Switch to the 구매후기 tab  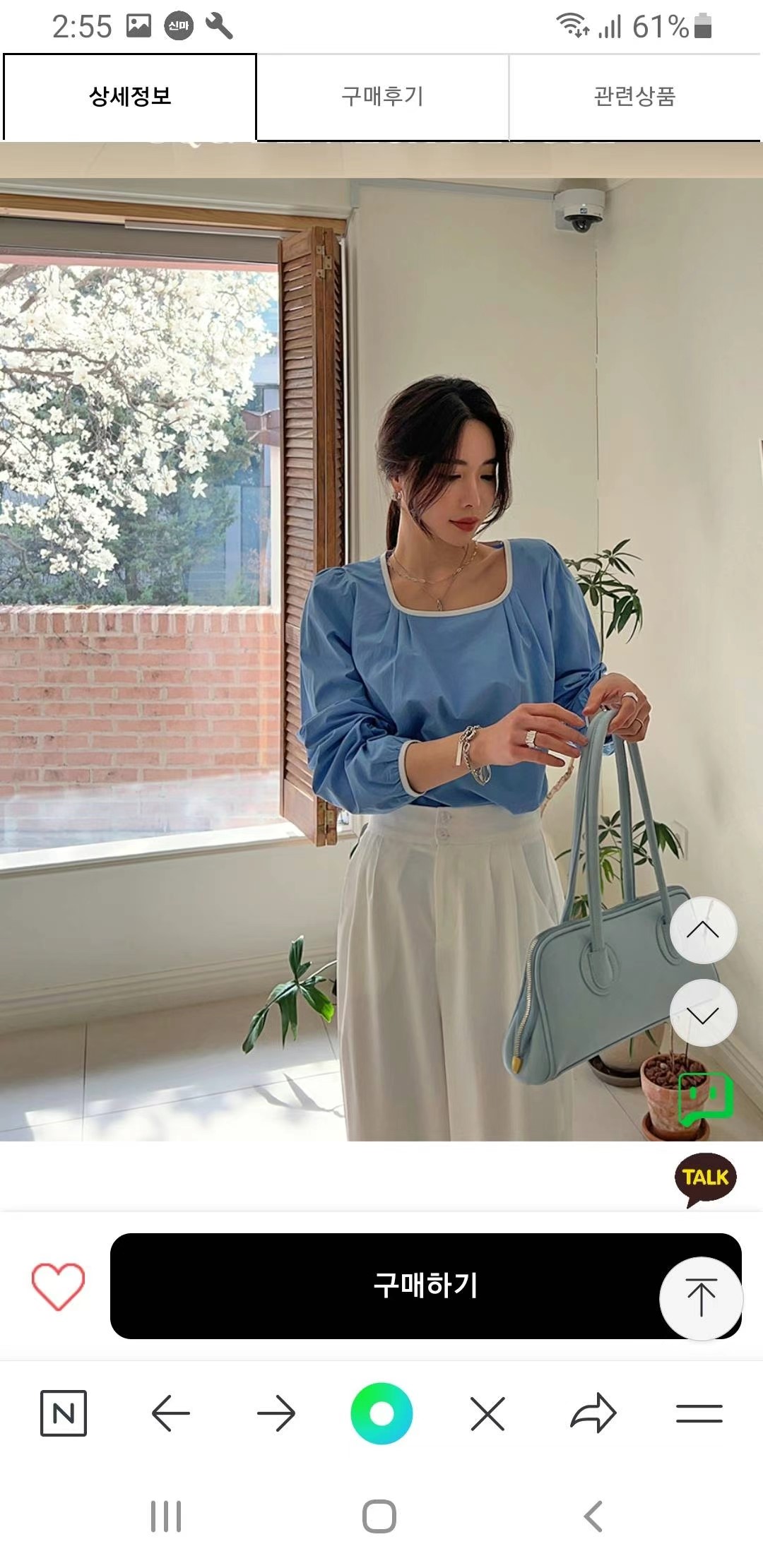(382, 96)
